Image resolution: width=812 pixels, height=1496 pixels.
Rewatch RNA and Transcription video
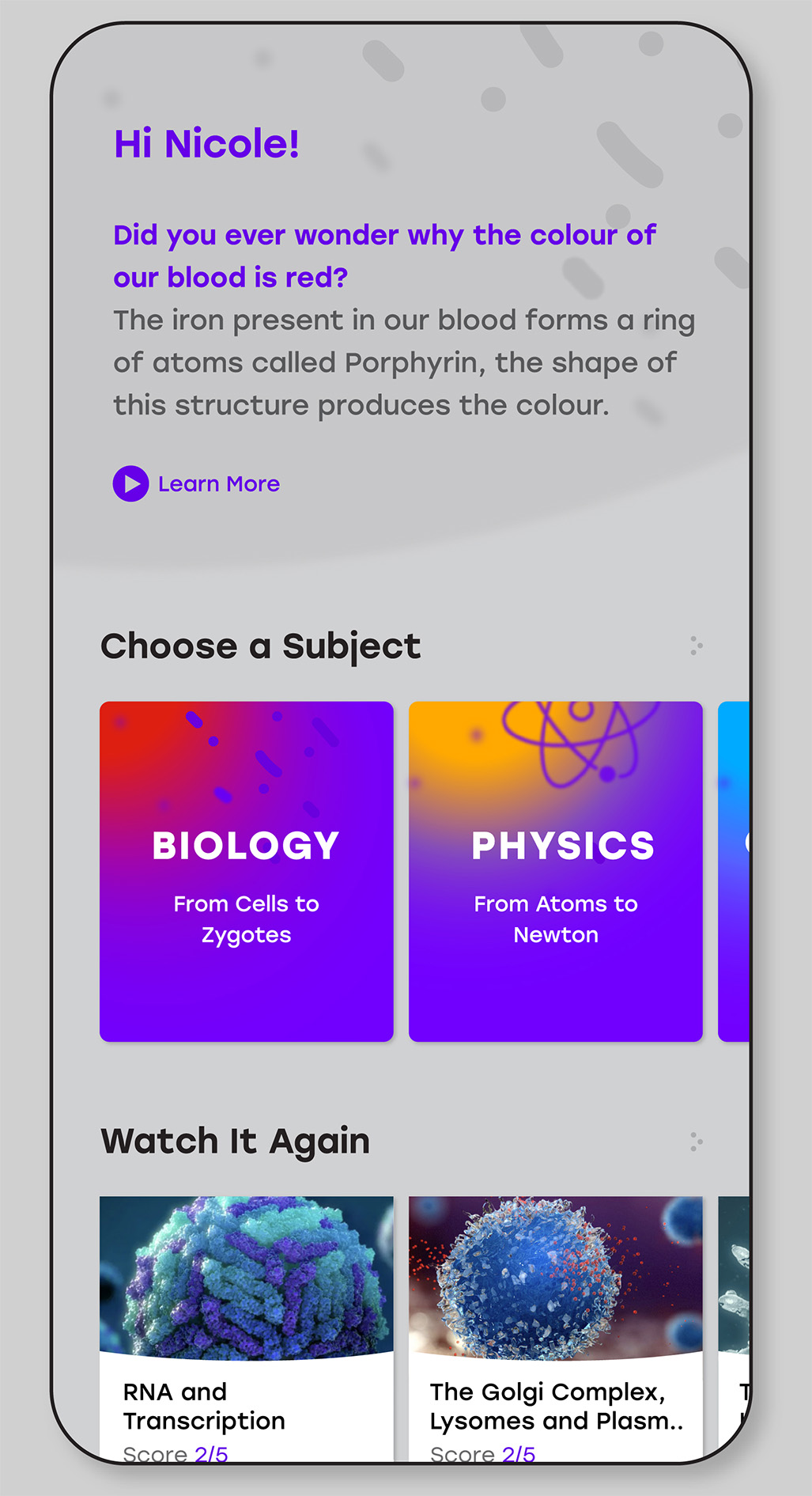[247, 1328]
